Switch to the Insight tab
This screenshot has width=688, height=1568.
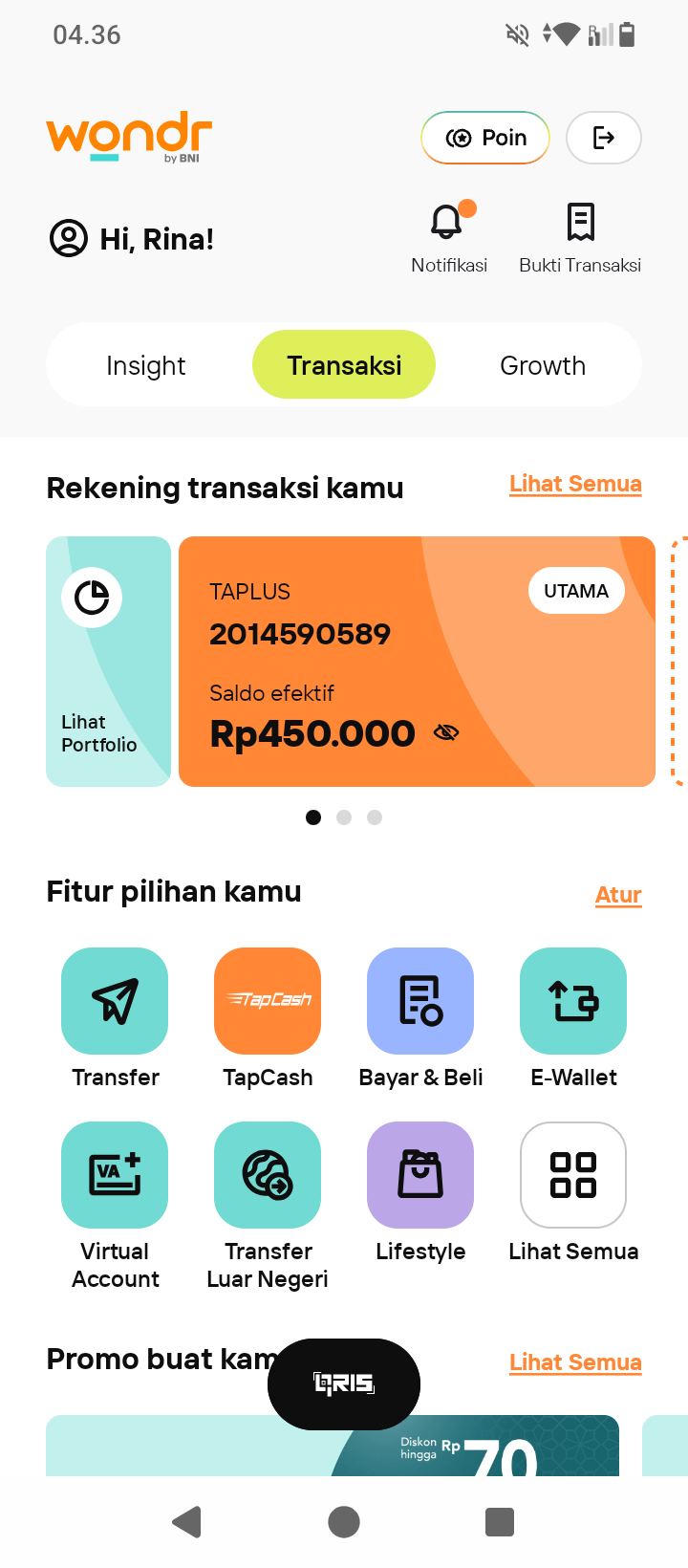(146, 365)
